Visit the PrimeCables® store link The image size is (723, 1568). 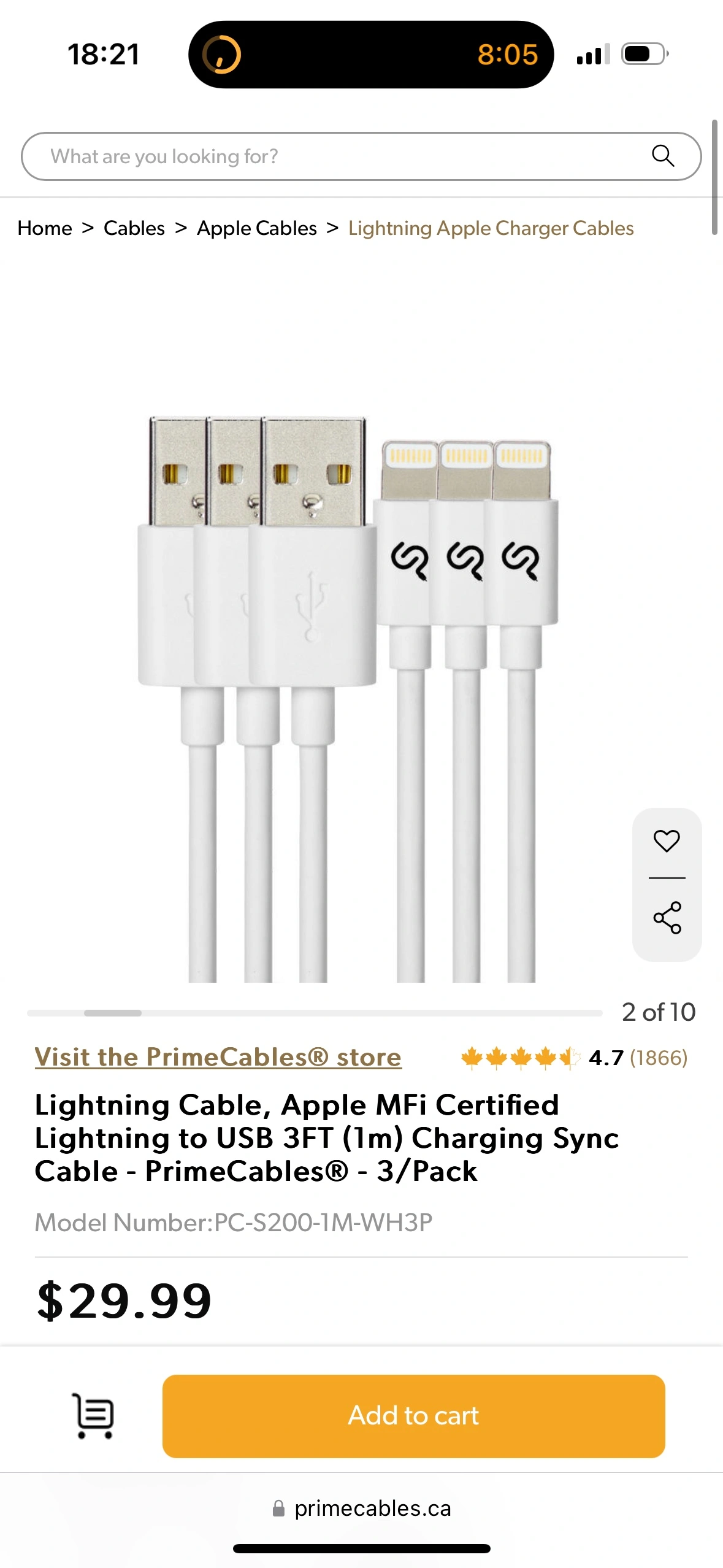click(x=218, y=1057)
